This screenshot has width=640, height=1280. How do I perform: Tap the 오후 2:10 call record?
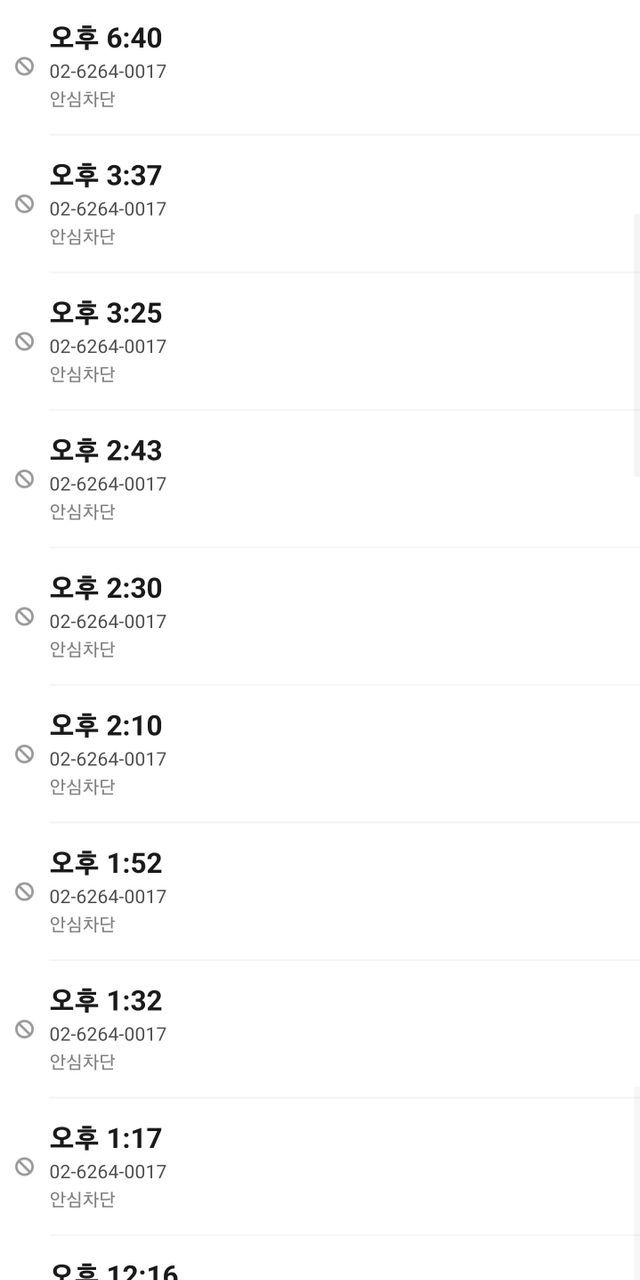tap(320, 754)
